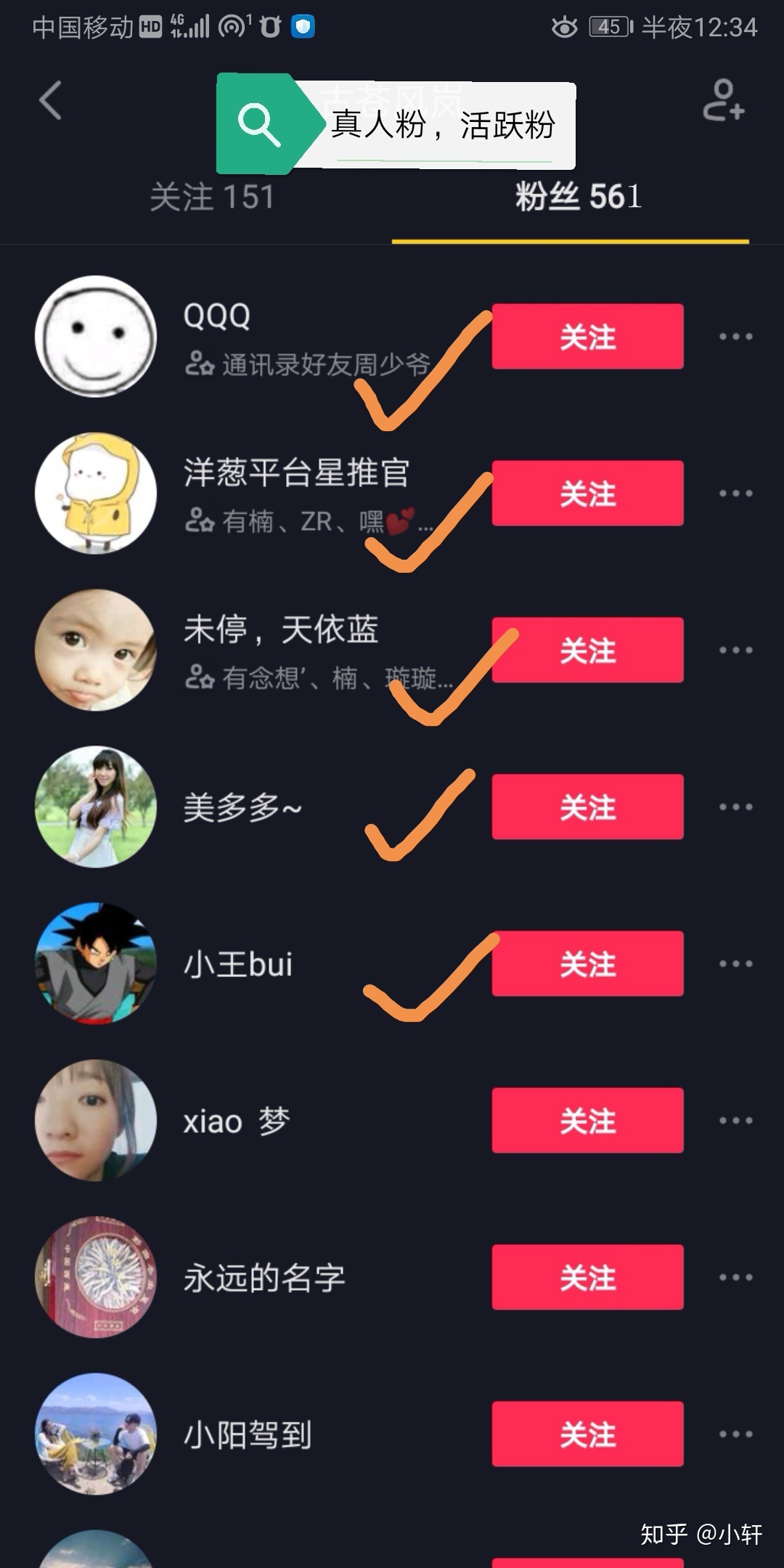Follow 美多多~

(x=587, y=807)
